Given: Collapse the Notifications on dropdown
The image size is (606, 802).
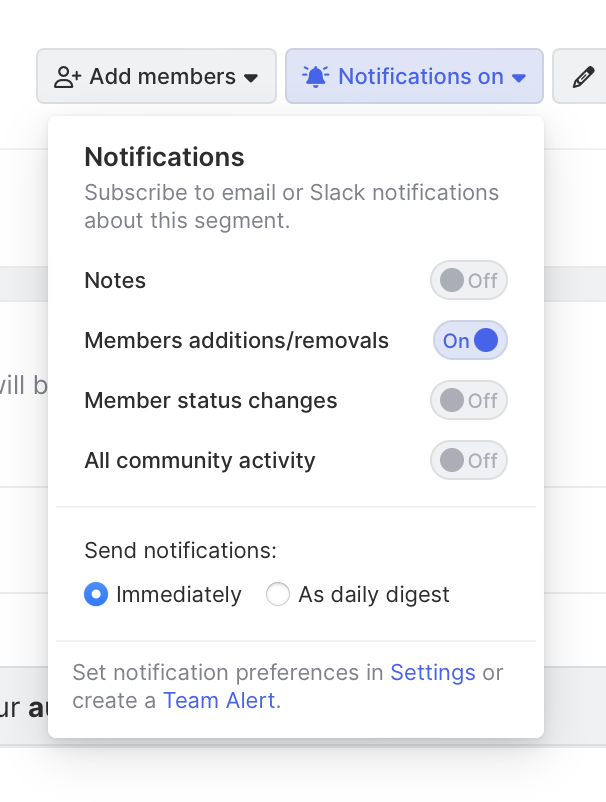Looking at the screenshot, I should [x=414, y=76].
